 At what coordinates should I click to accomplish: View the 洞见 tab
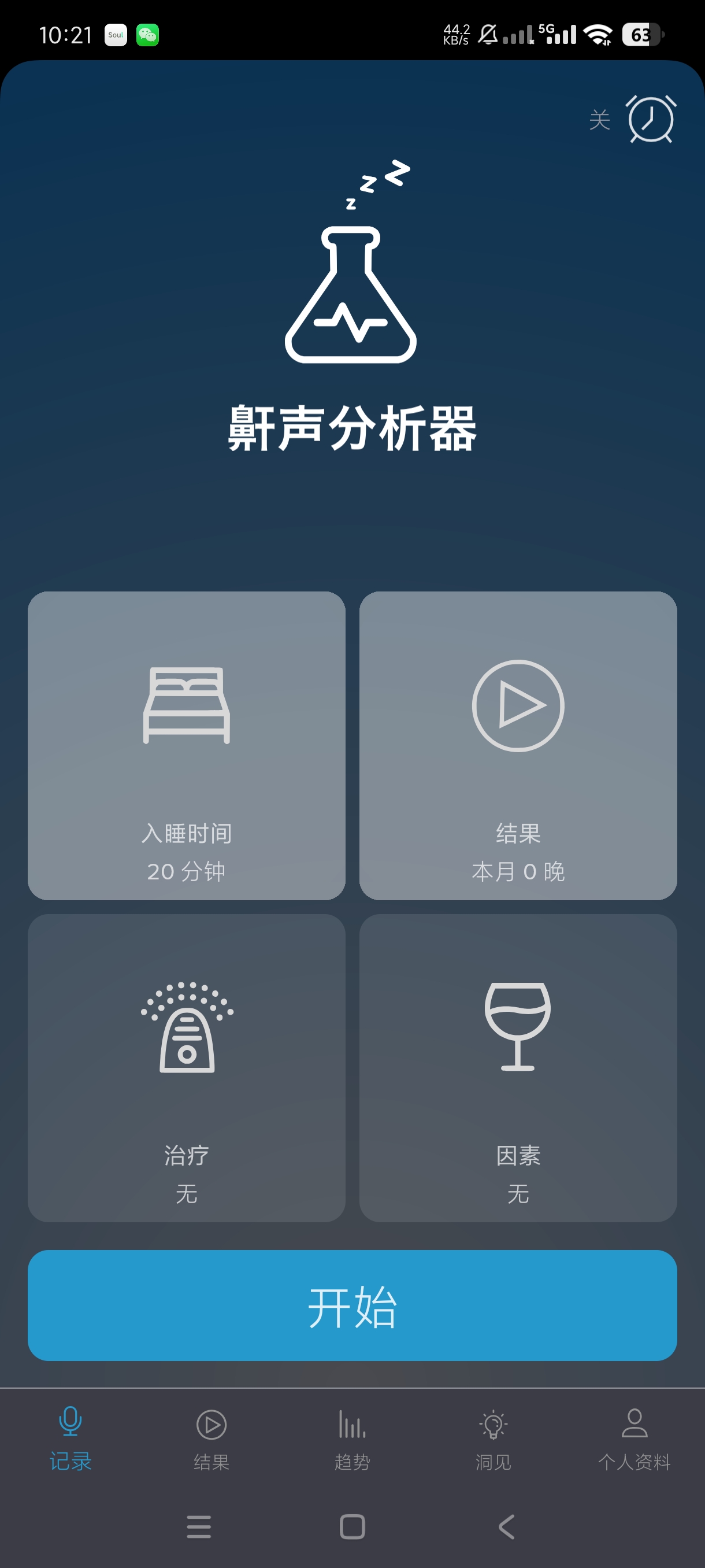click(x=493, y=1438)
